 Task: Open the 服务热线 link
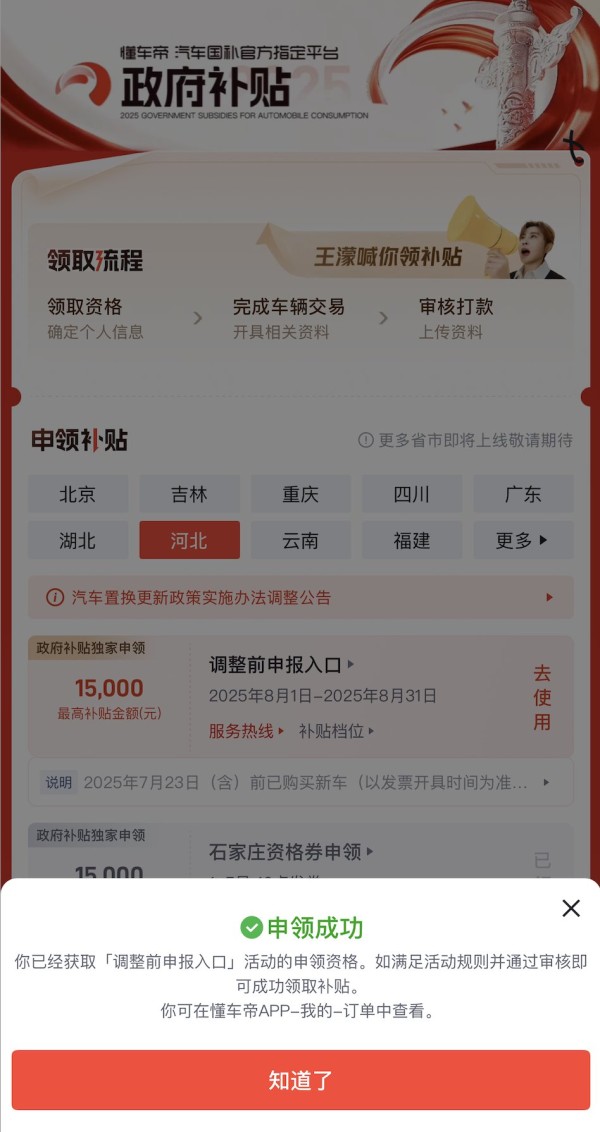[x=246, y=731]
